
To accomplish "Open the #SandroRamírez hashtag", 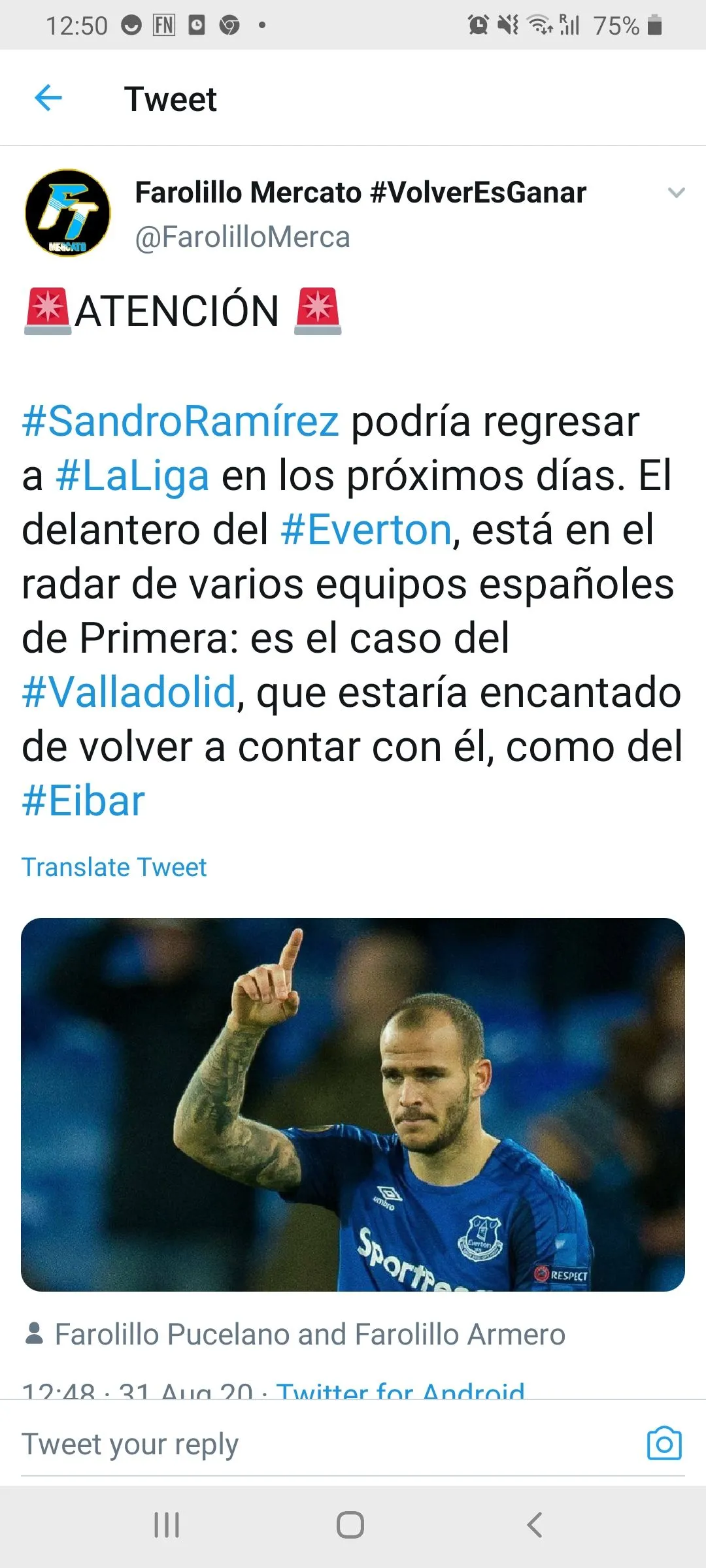I will [x=180, y=421].
